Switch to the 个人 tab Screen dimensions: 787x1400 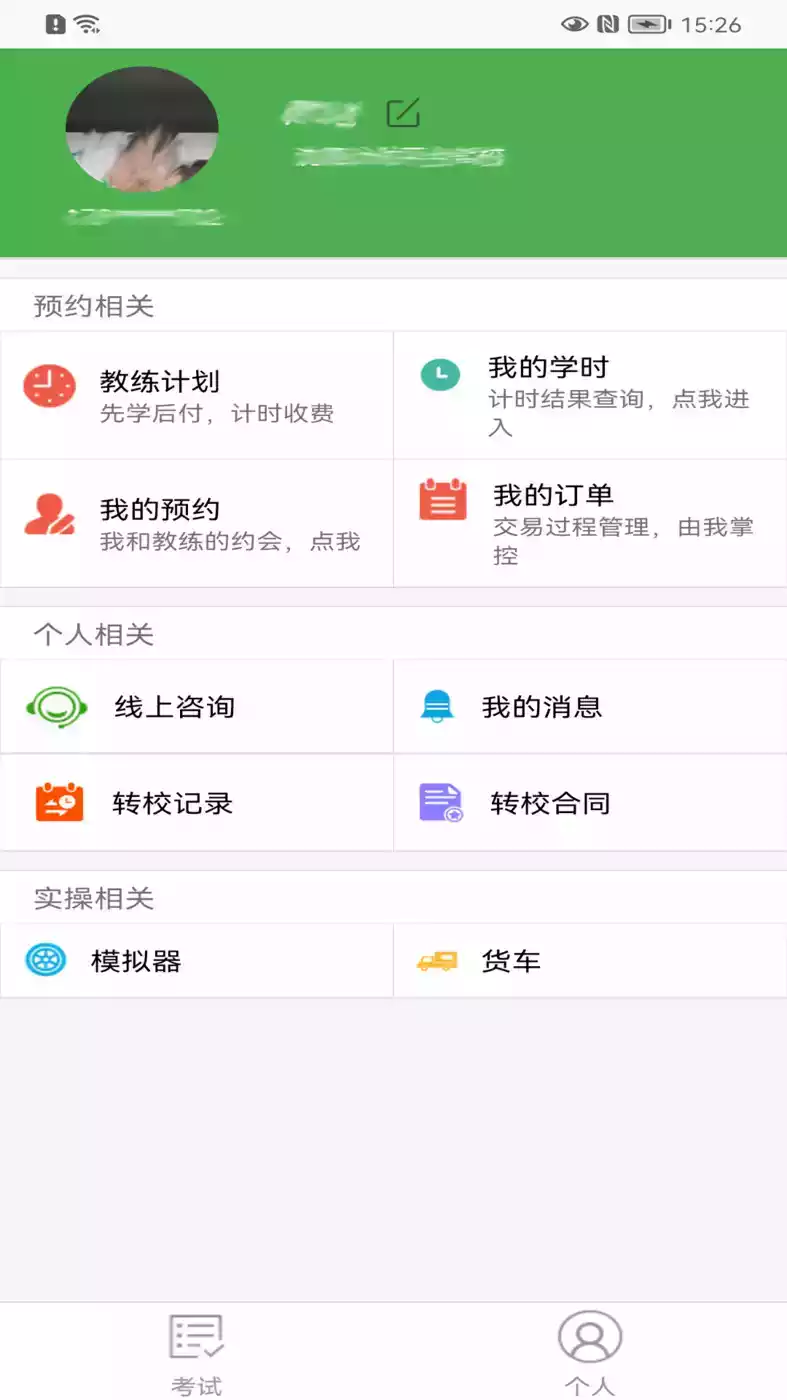pos(590,1348)
